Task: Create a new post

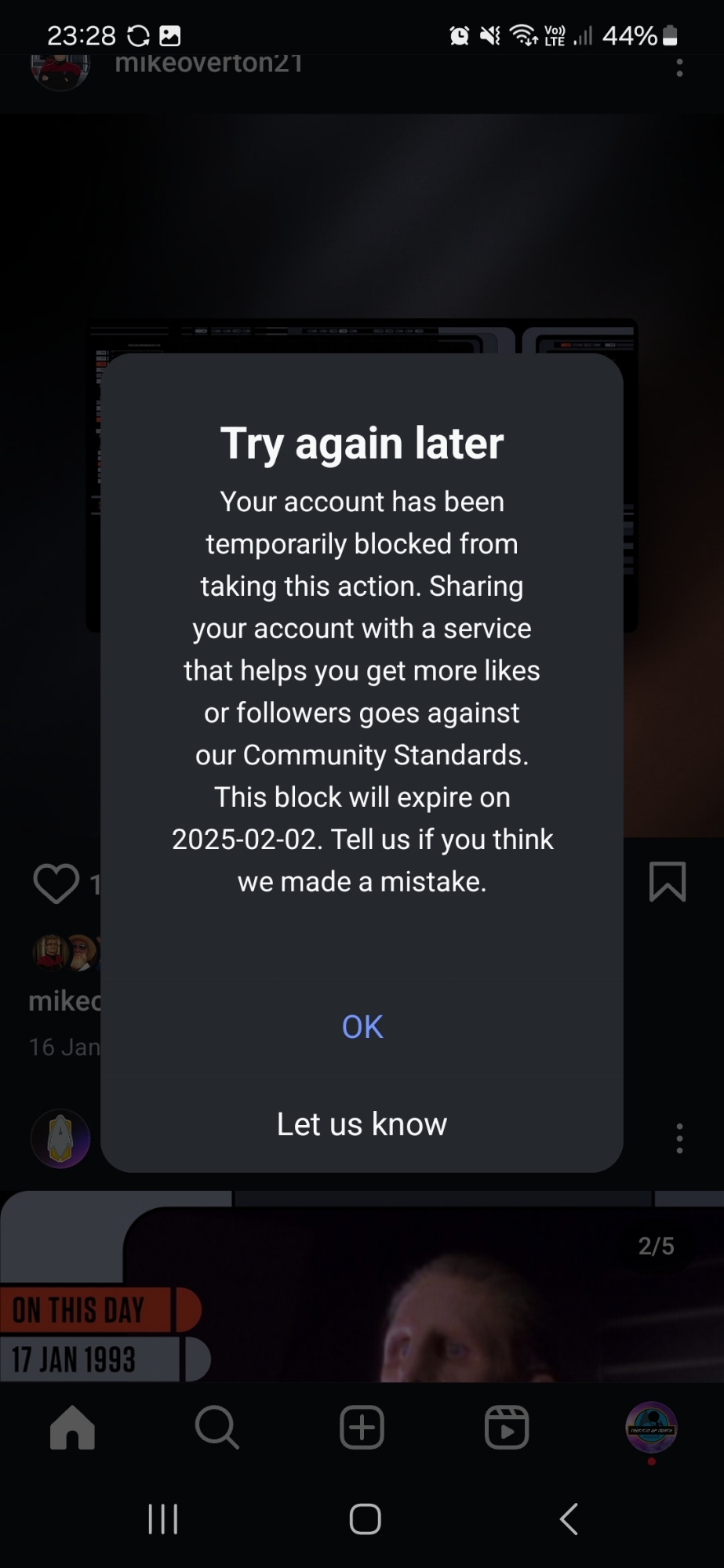Action: pos(362,1427)
